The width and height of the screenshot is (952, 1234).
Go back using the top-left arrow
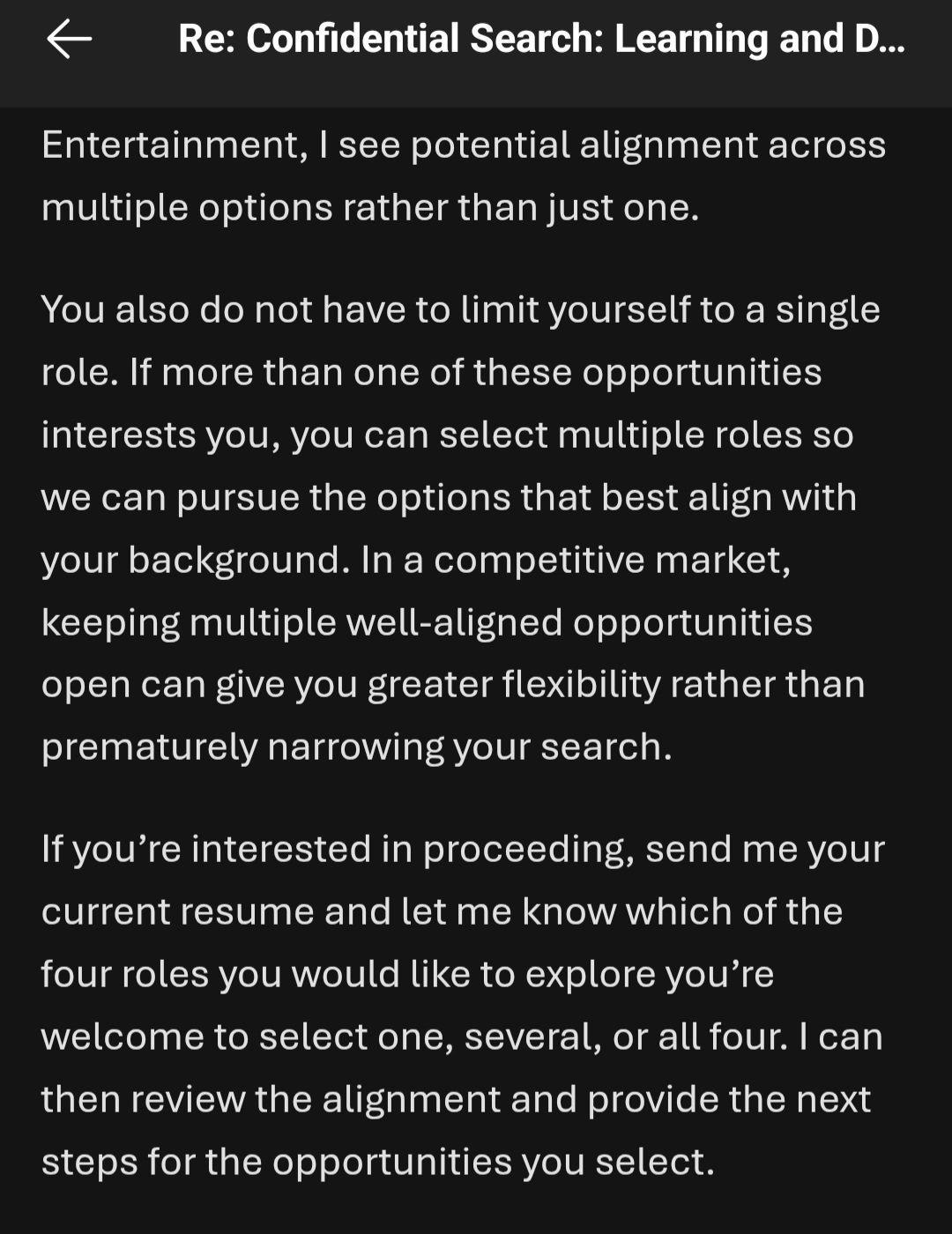point(69,40)
